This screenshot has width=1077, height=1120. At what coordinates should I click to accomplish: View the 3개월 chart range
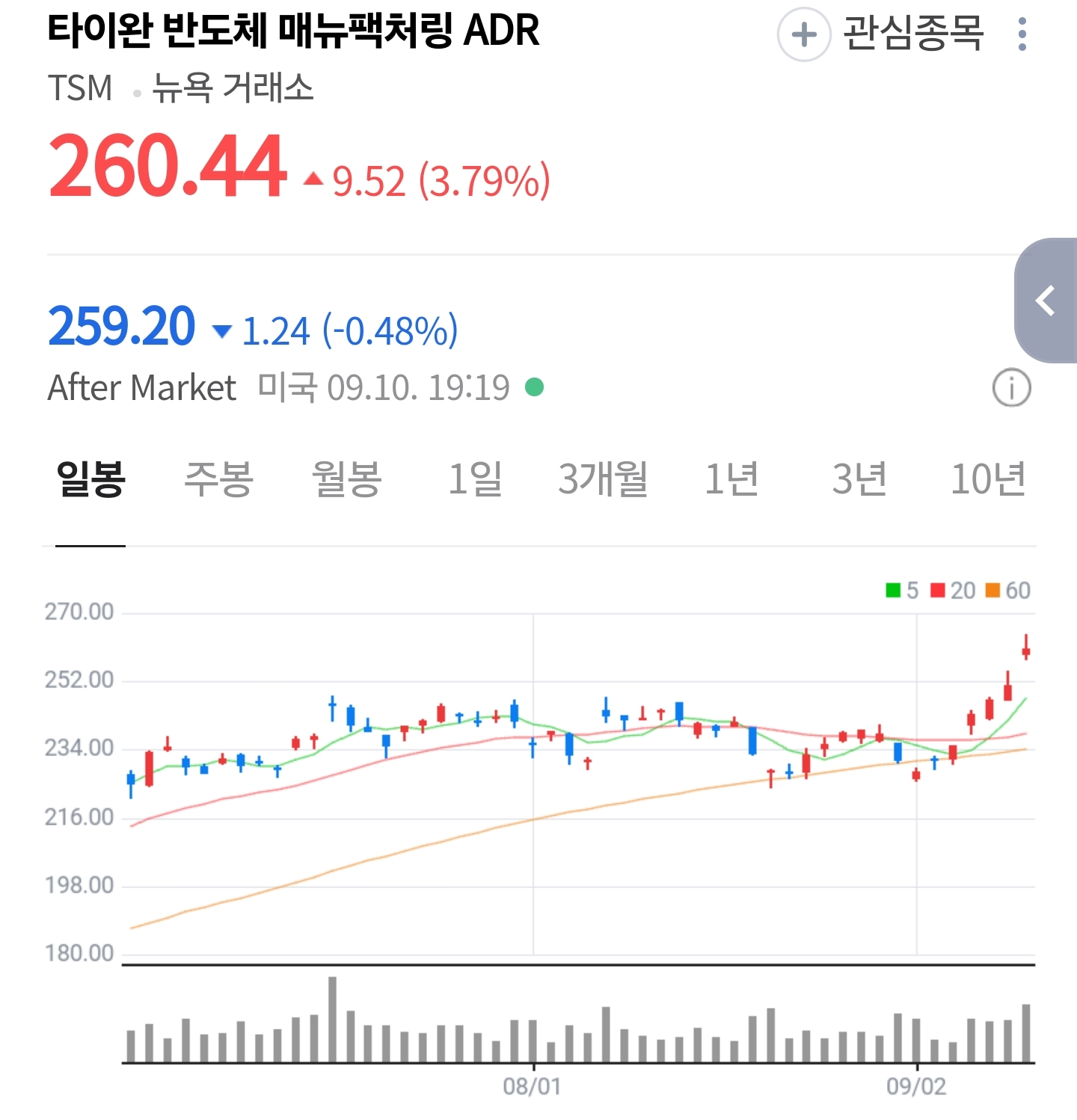tap(603, 479)
